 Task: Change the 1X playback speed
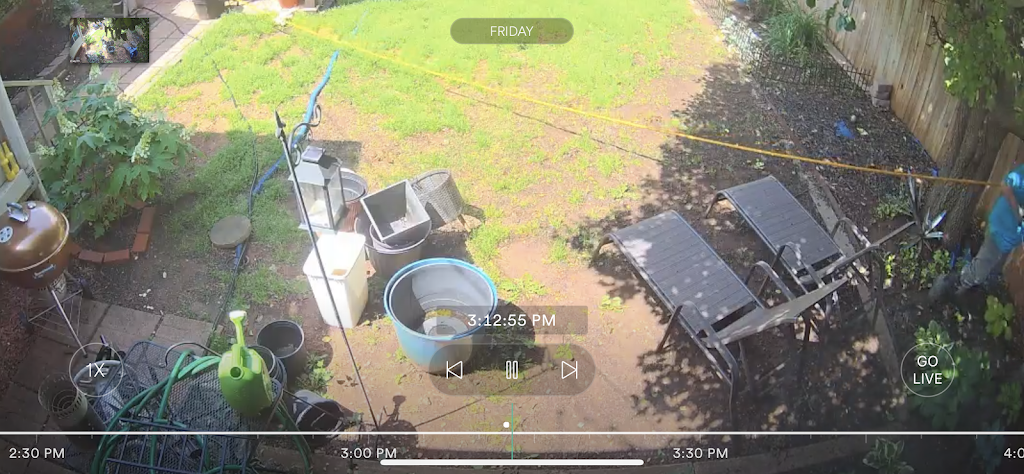[96, 370]
